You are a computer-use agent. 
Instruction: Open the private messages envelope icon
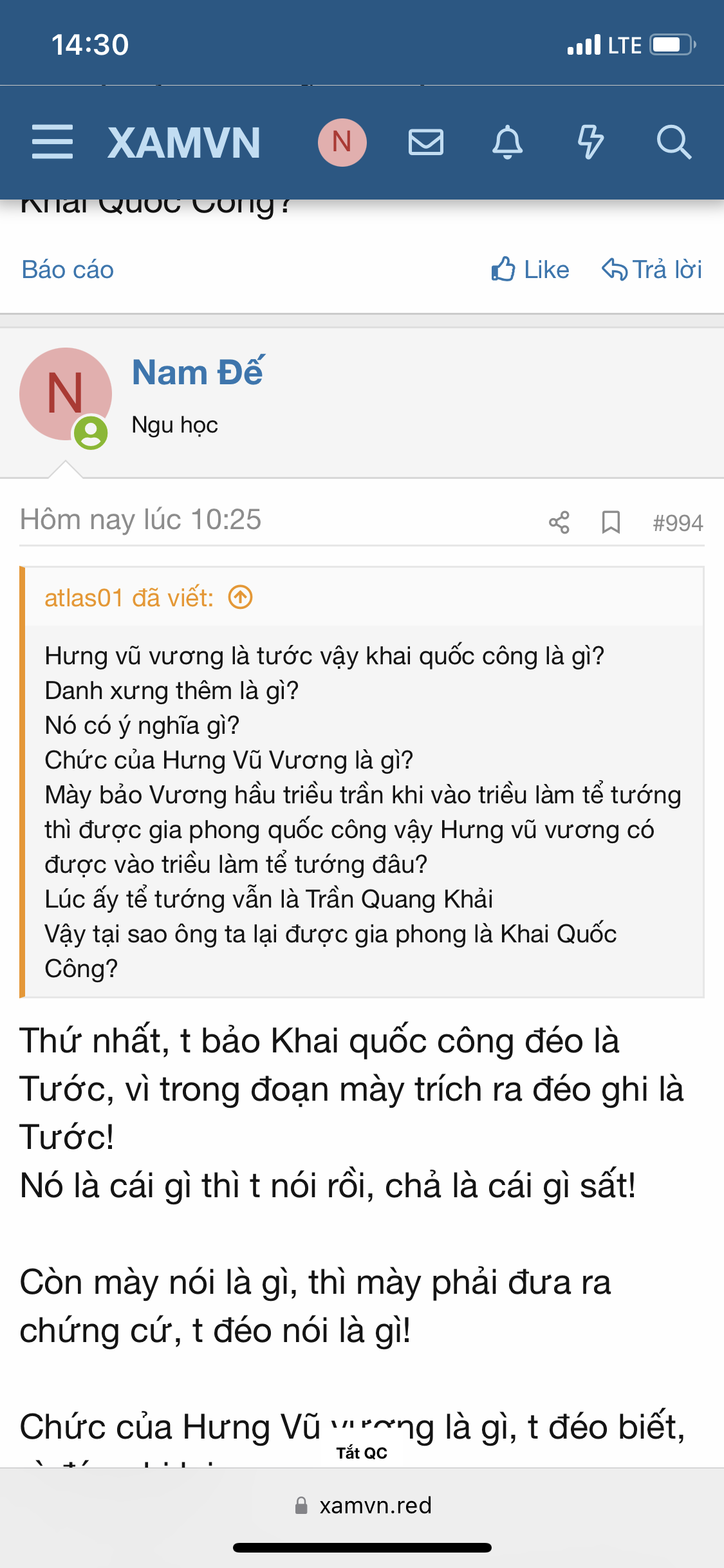pyautogui.click(x=427, y=143)
